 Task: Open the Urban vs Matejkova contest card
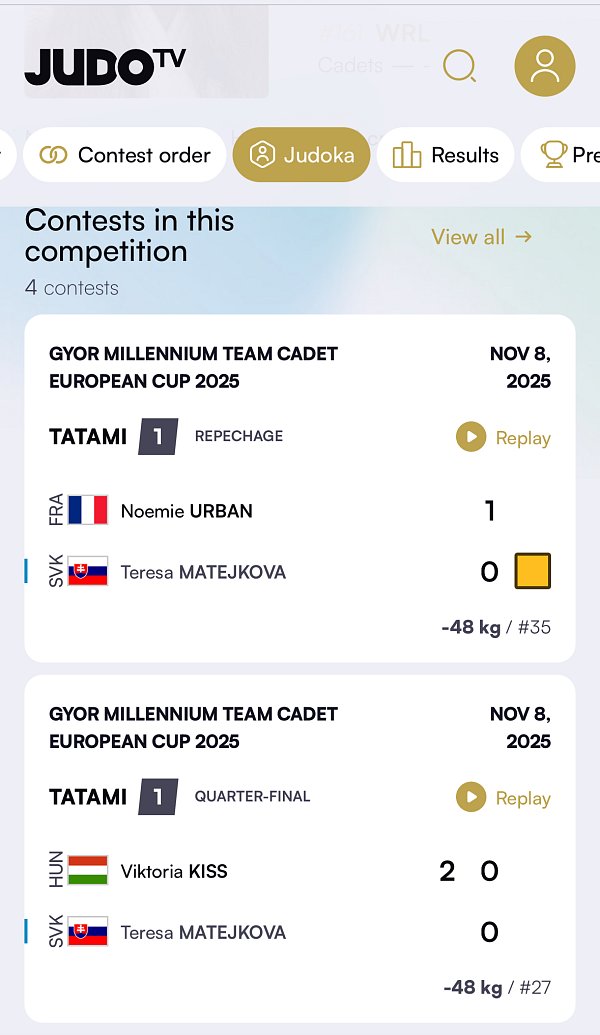coord(299,540)
